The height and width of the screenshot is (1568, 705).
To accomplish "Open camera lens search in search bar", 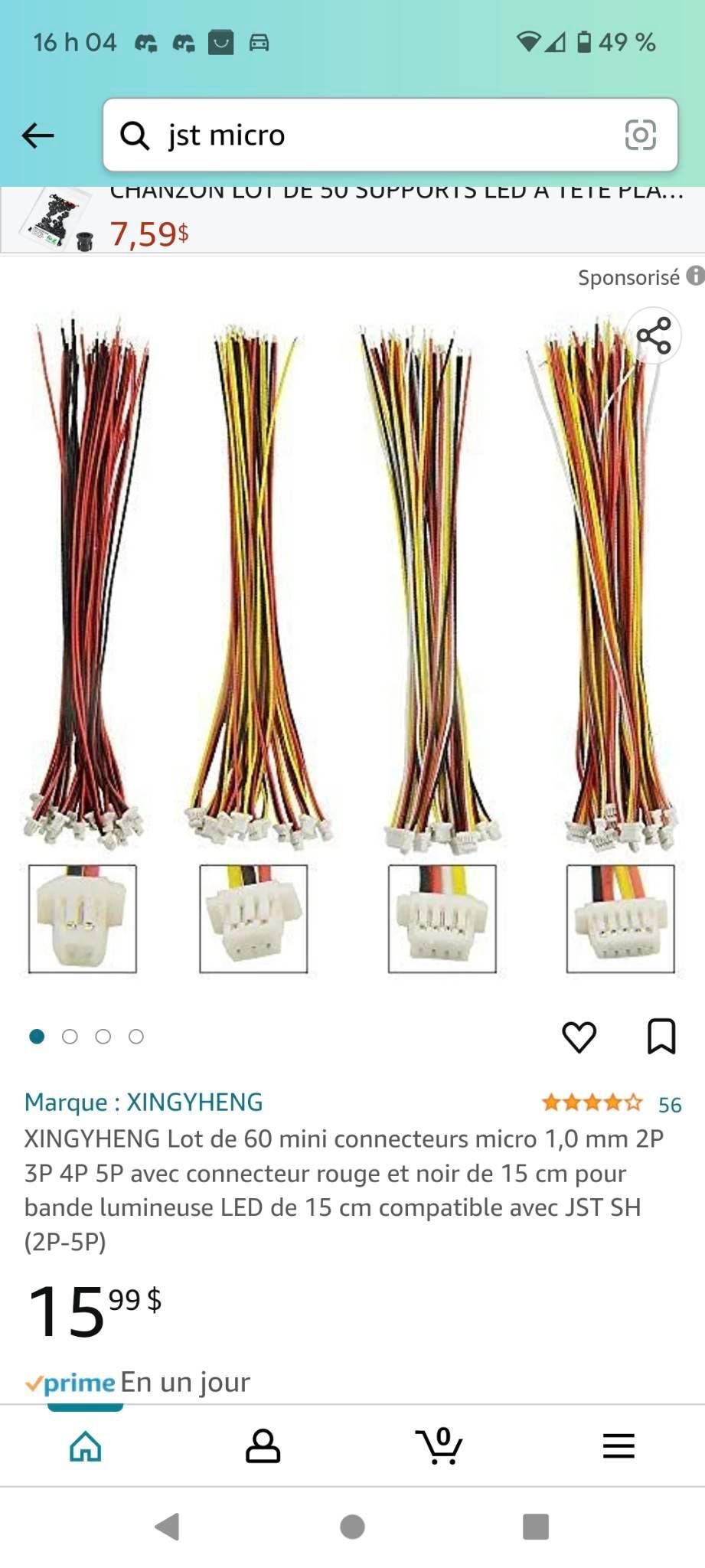I will [x=640, y=135].
